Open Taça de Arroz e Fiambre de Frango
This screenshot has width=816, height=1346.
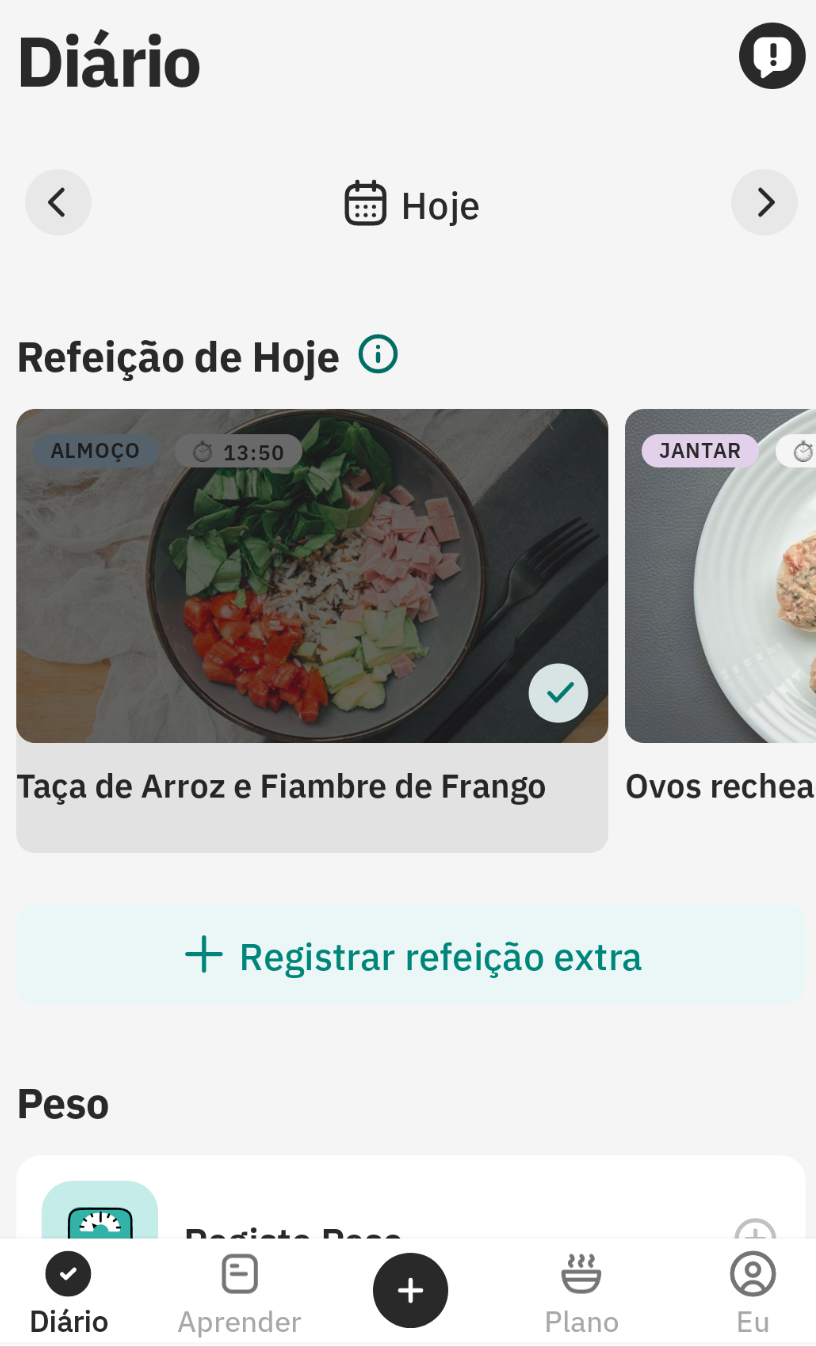coord(281,787)
